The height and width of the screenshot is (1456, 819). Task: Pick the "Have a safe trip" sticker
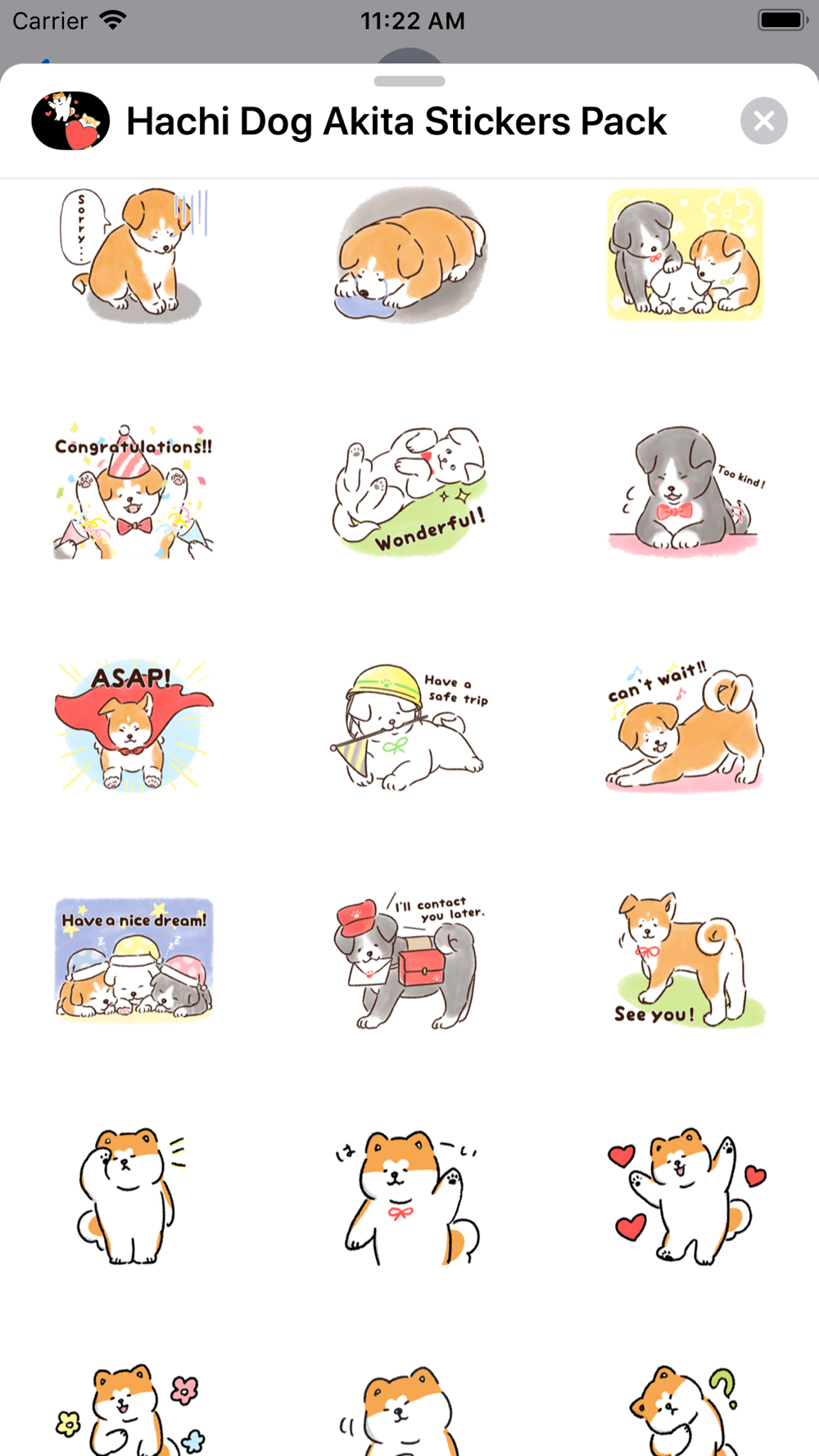[x=409, y=726]
